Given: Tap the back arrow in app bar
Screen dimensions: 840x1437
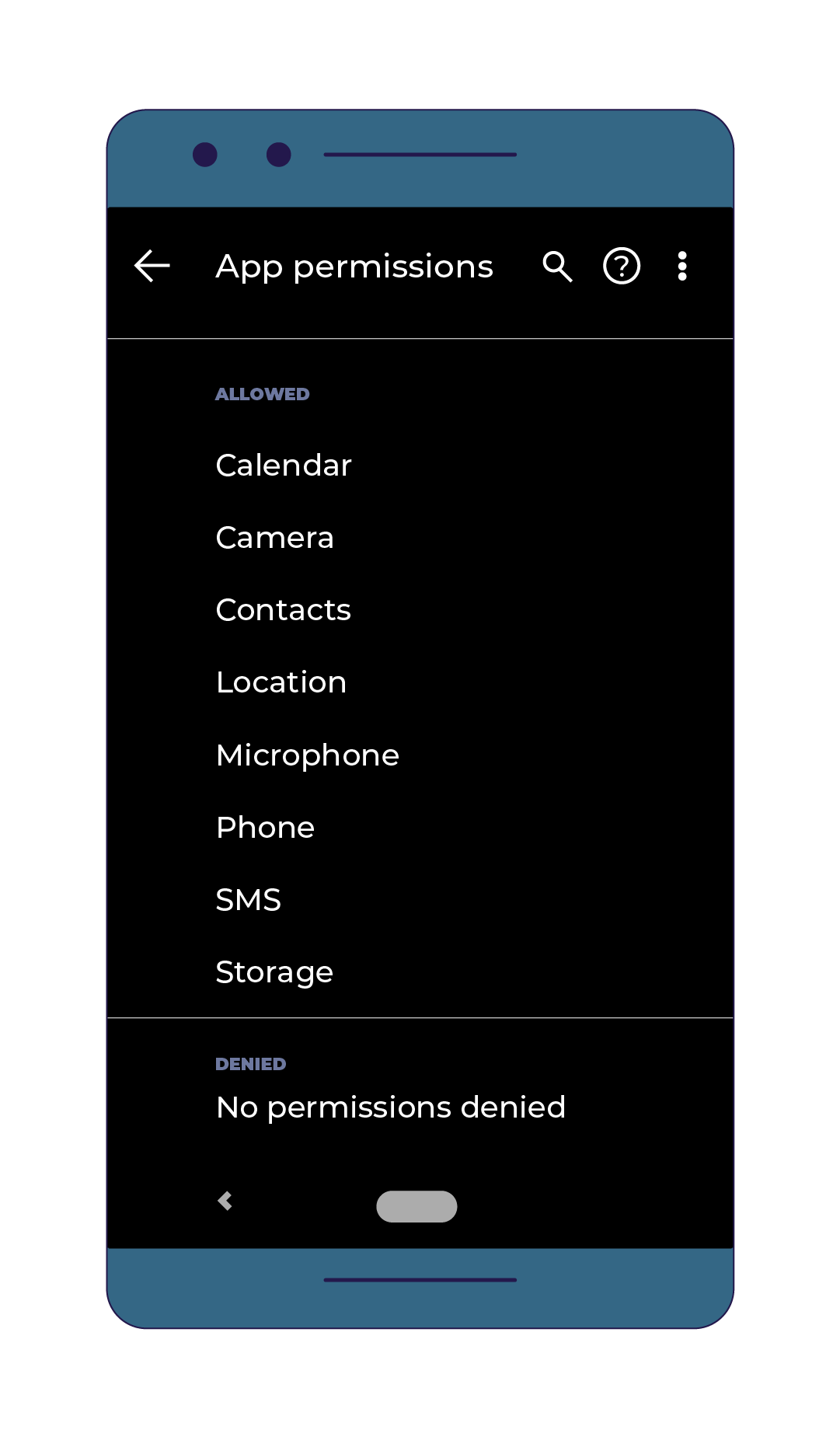Looking at the screenshot, I should 152,267.
